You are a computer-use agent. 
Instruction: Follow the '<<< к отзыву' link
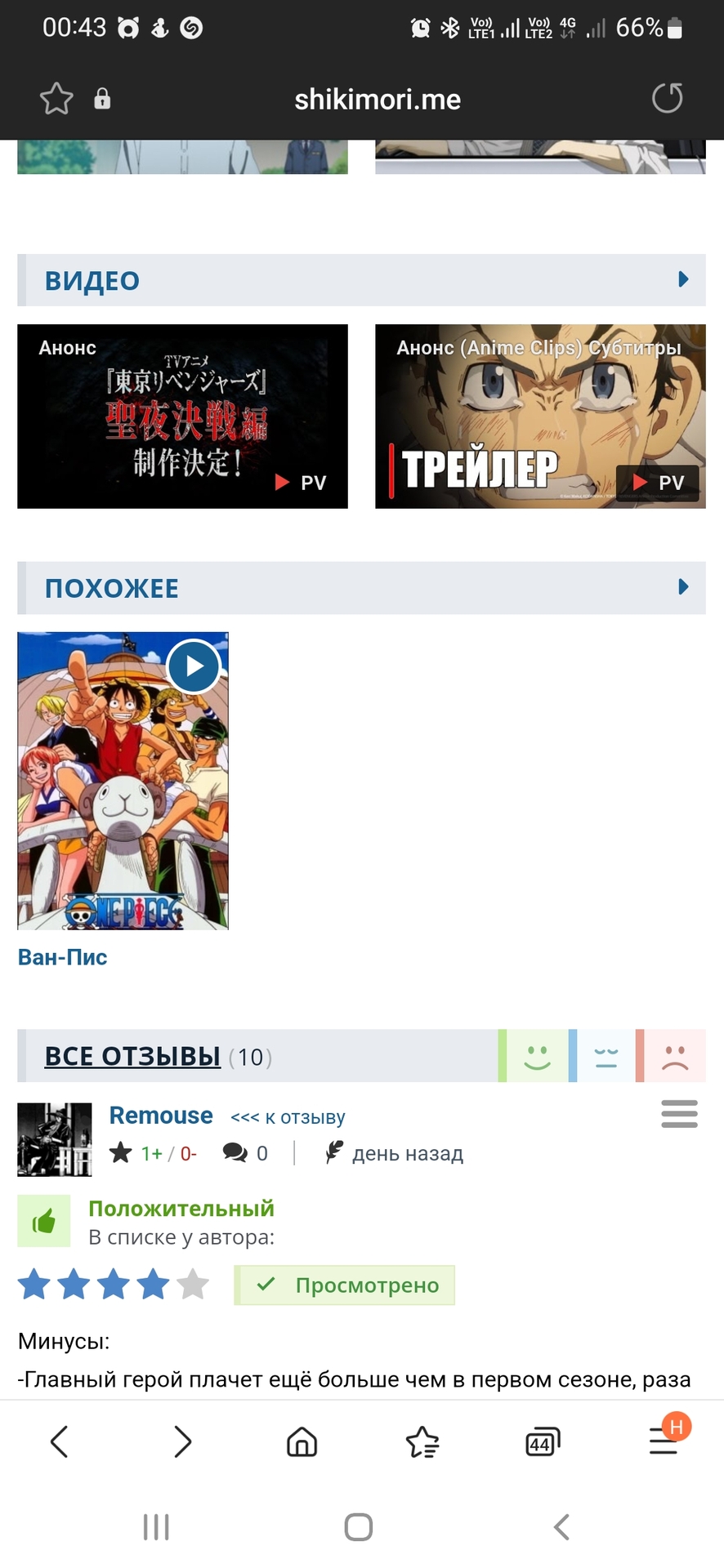[288, 1116]
